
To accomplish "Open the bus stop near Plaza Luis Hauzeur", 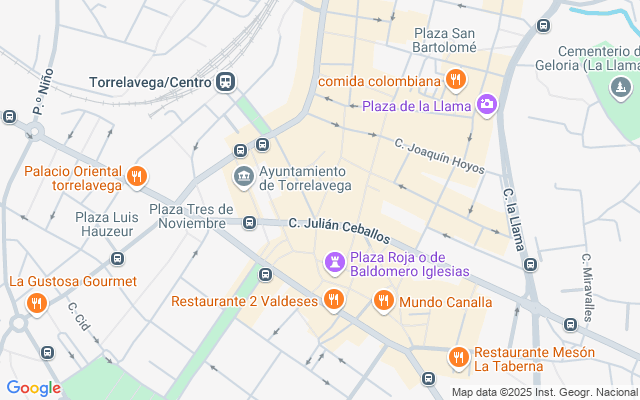I will click(117, 259).
